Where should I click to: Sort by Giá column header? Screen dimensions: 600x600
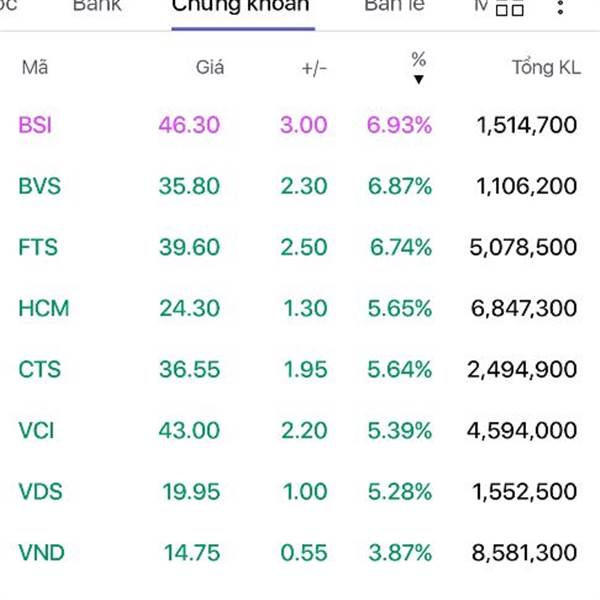pyautogui.click(x=210, y=68)
